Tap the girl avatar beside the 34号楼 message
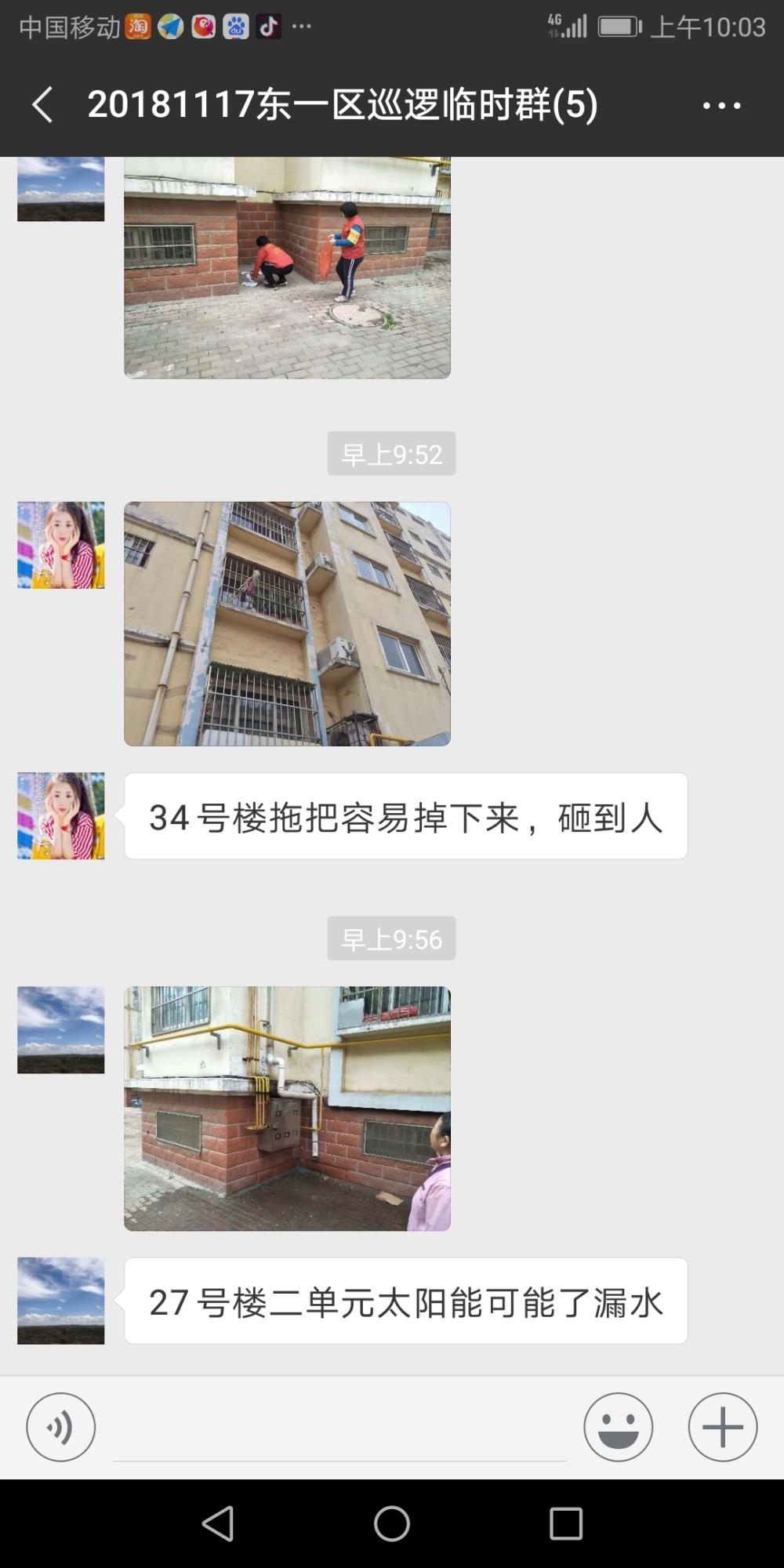Screen dimensions: 784x1568 pos(61,816)
